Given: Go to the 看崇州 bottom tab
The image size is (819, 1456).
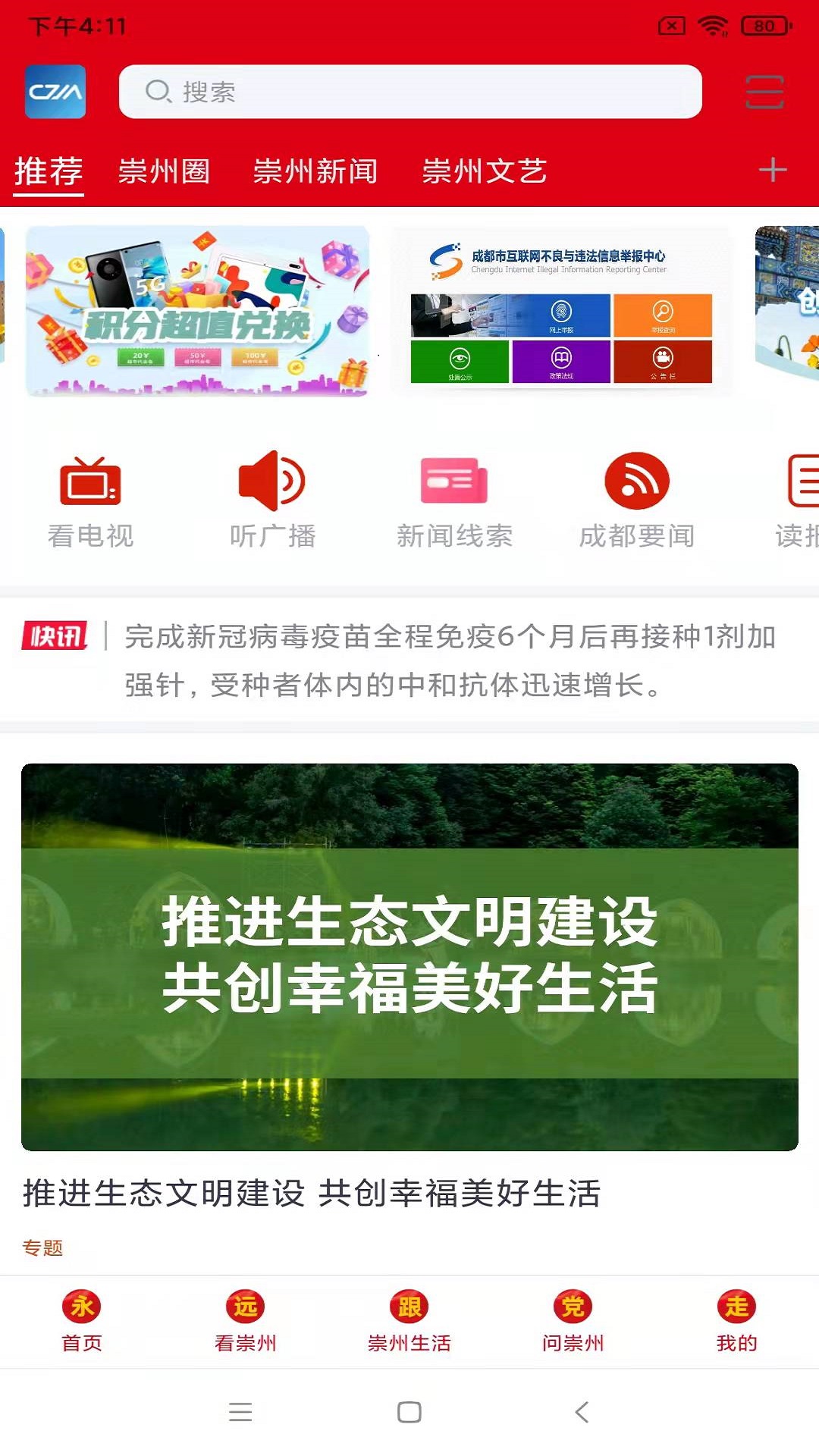Looking at the screenshot, I should tap(245, 1321).
